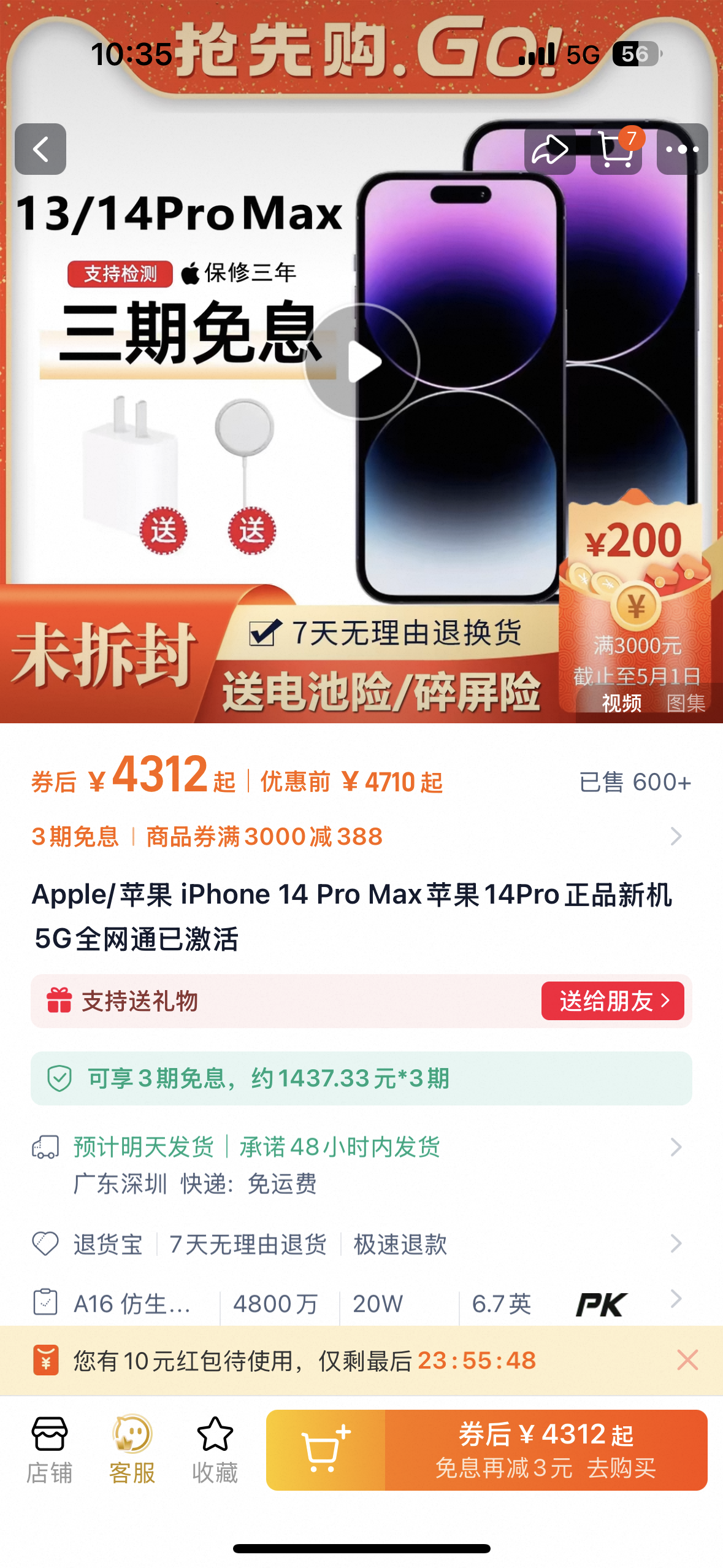This screenshot has height=1568, width=723.
Task: Add the phone to the cart
Action: click(x=326, y=1450)
